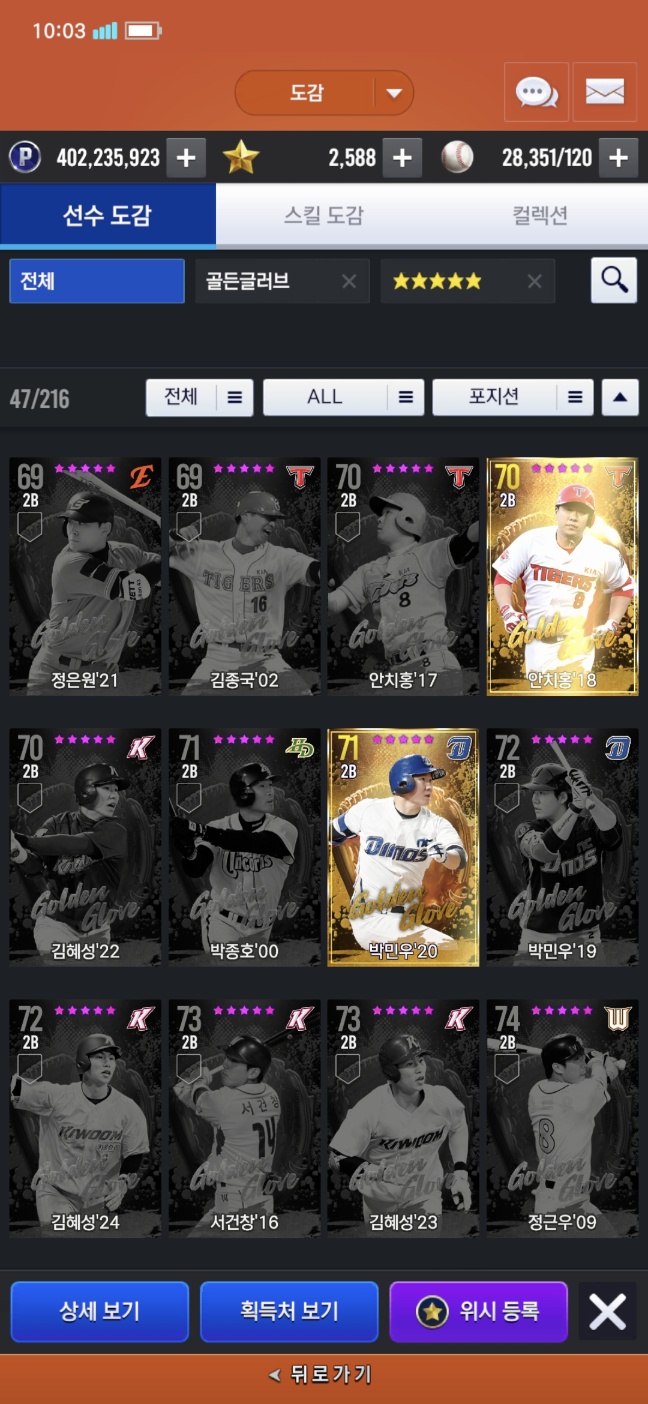
Task: Open the chat bubble icon
Action: [x=536, y=92]
